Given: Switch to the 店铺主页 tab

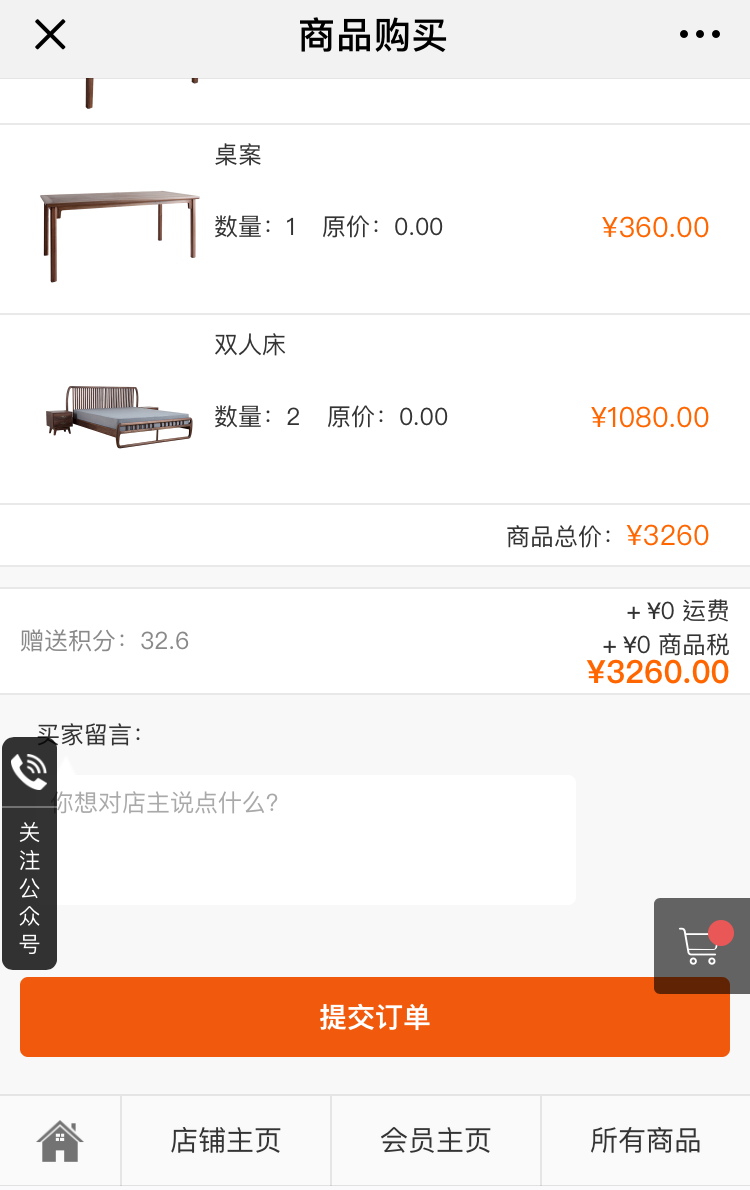Looking at the screenshot, I should tap(226, 1141).
